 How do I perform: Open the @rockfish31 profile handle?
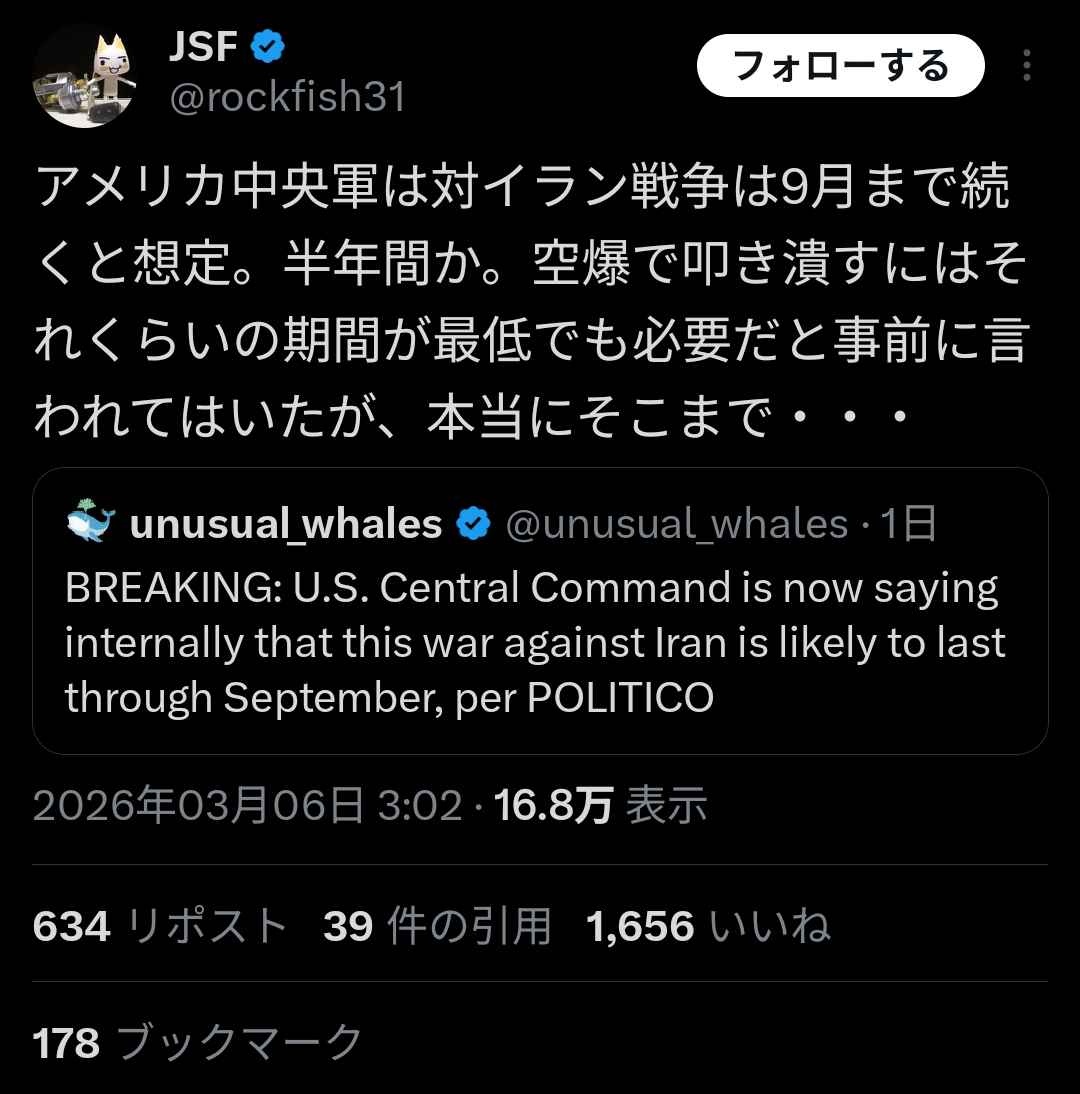click(x=289, y=98)
